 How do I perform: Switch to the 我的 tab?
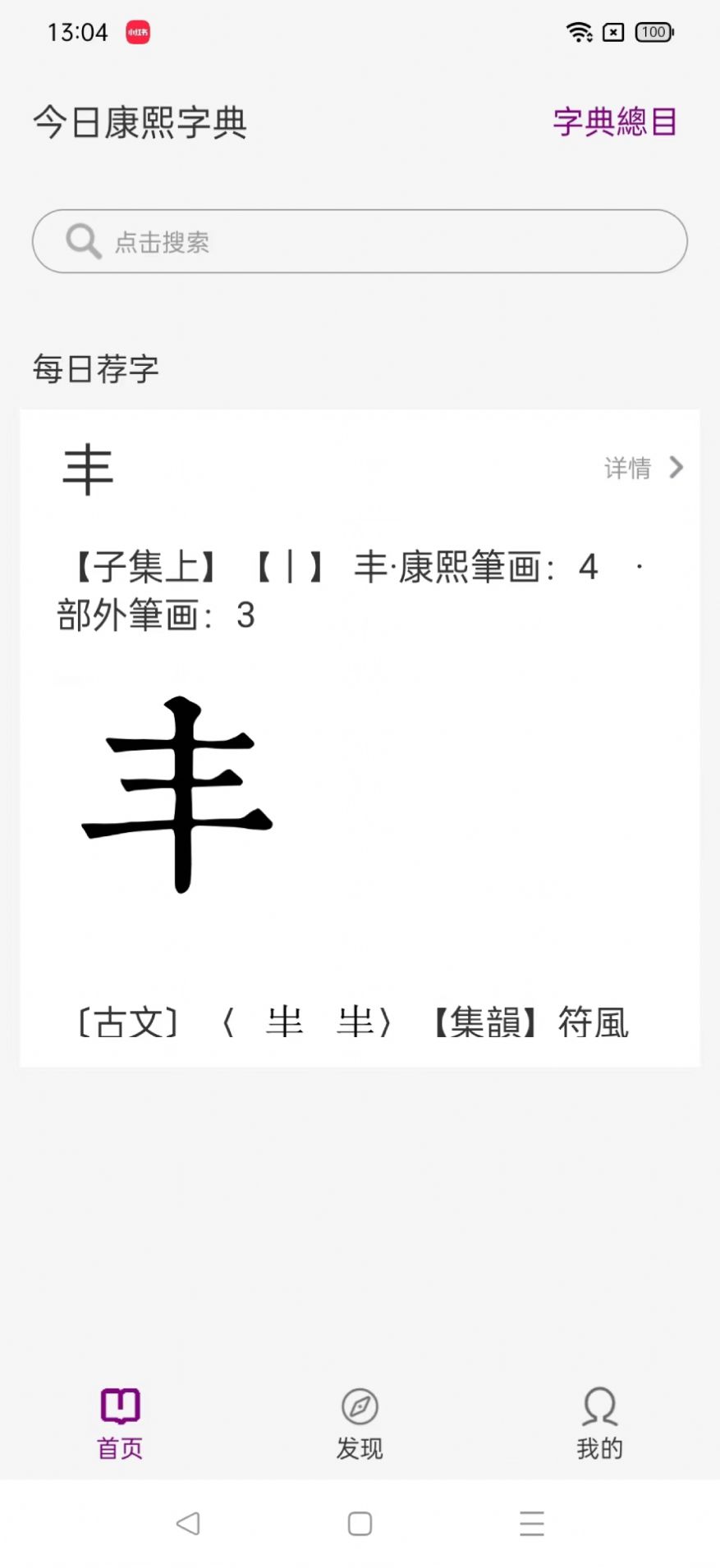(x=599, y=1424)
